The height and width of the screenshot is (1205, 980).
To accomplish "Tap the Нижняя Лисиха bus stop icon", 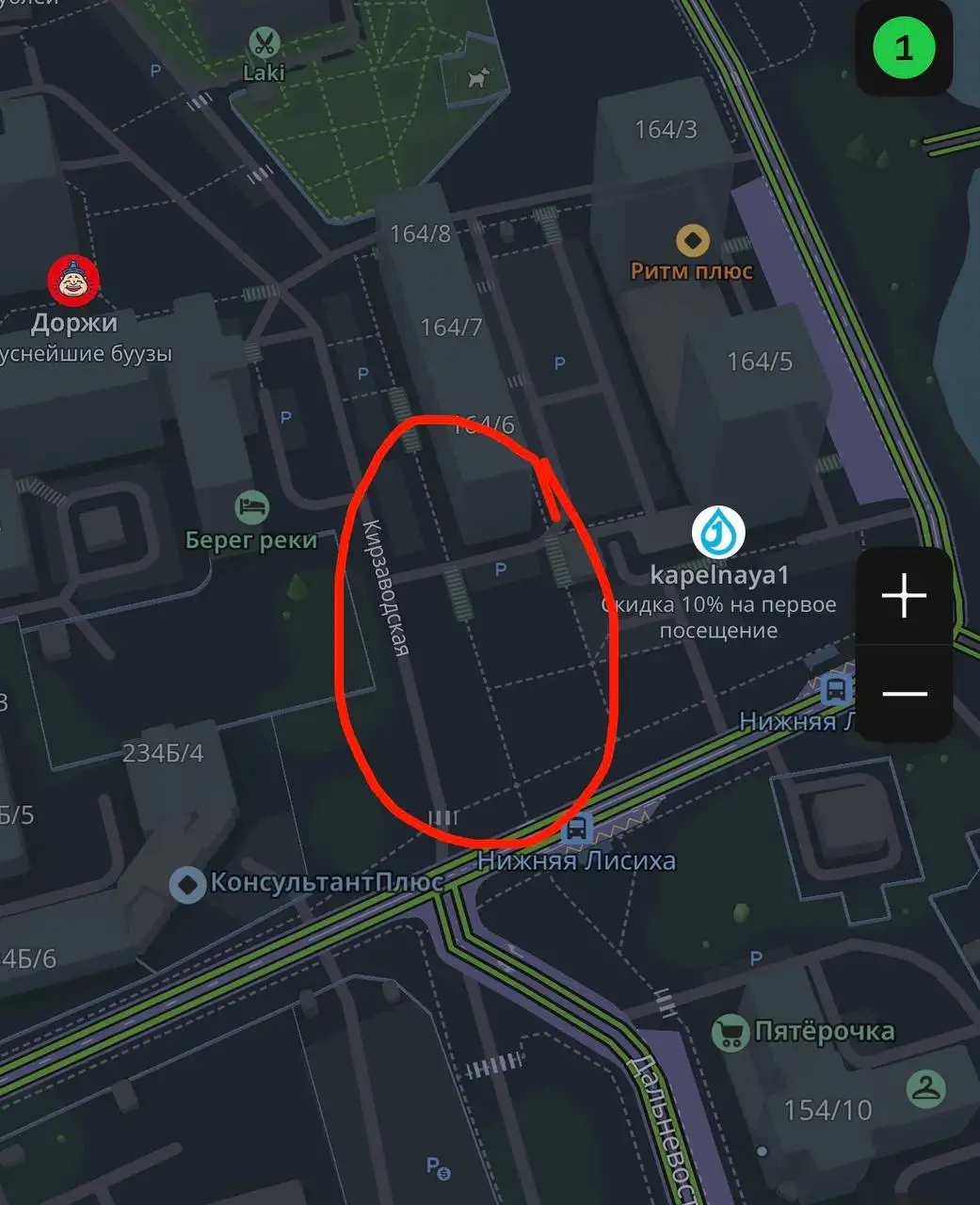I will [576, 828].
